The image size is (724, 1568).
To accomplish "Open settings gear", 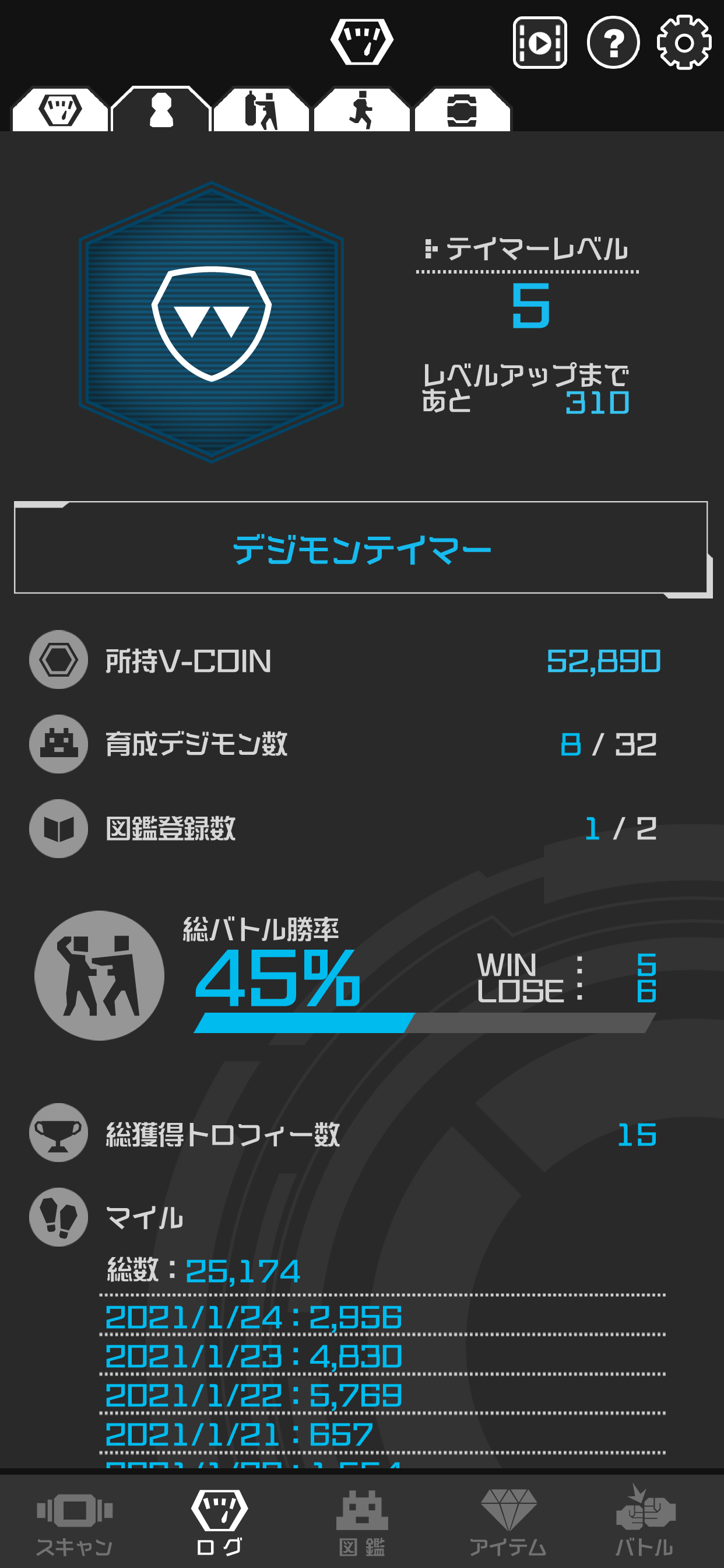I will (x=684, y=43).
